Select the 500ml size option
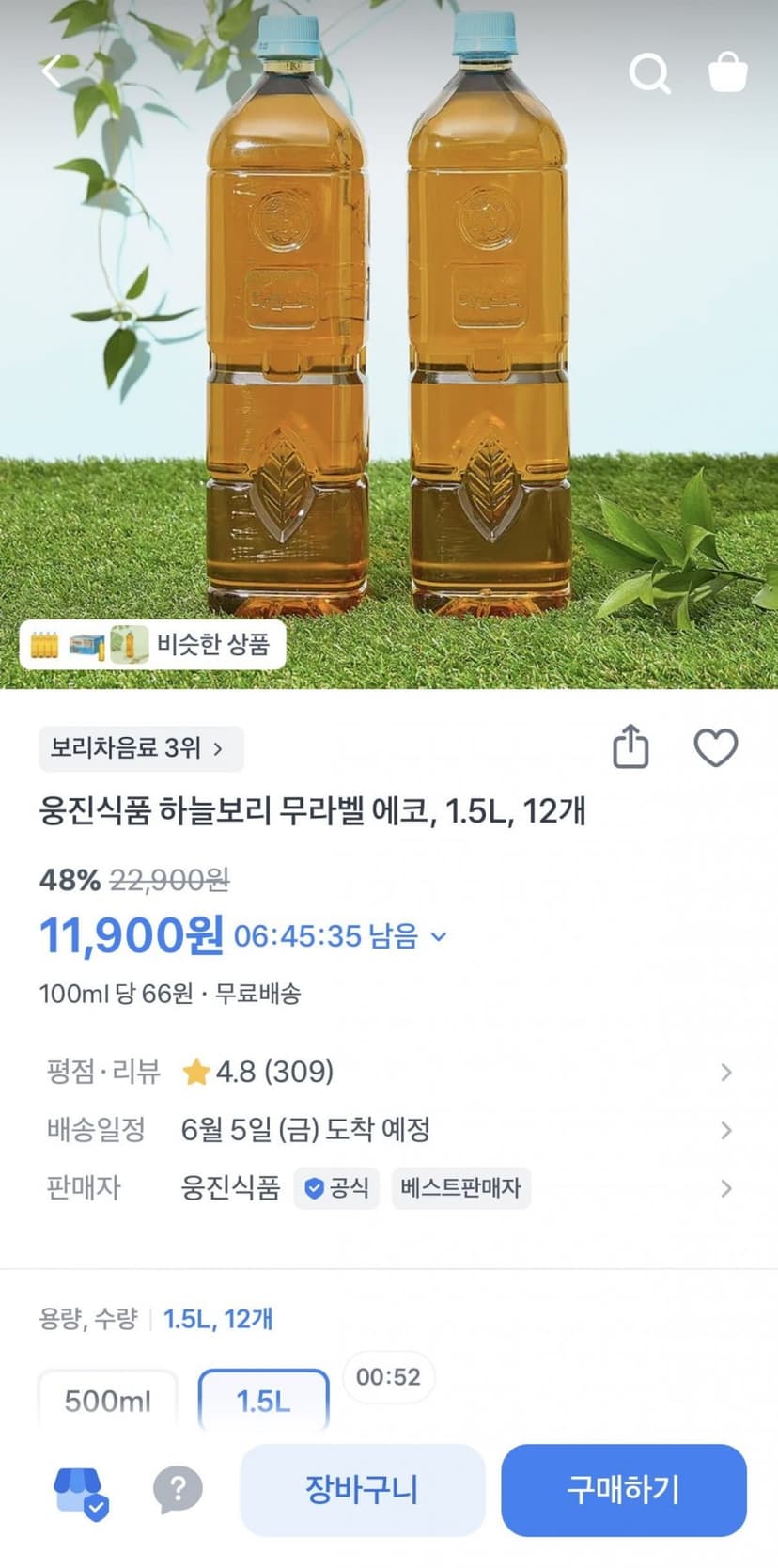 [x=108, y=1401]
